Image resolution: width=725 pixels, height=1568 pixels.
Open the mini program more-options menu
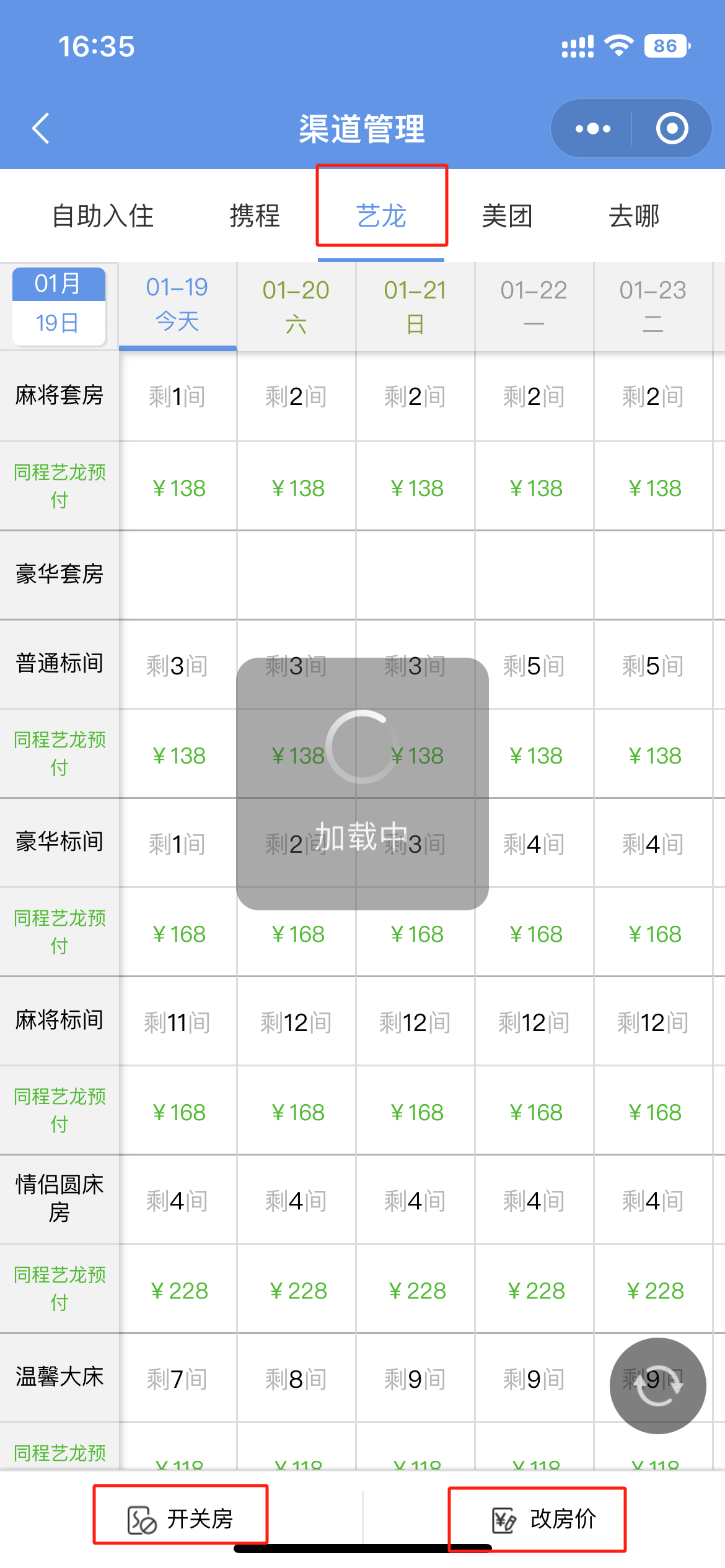pyautogui.click(x=592, y=128)
